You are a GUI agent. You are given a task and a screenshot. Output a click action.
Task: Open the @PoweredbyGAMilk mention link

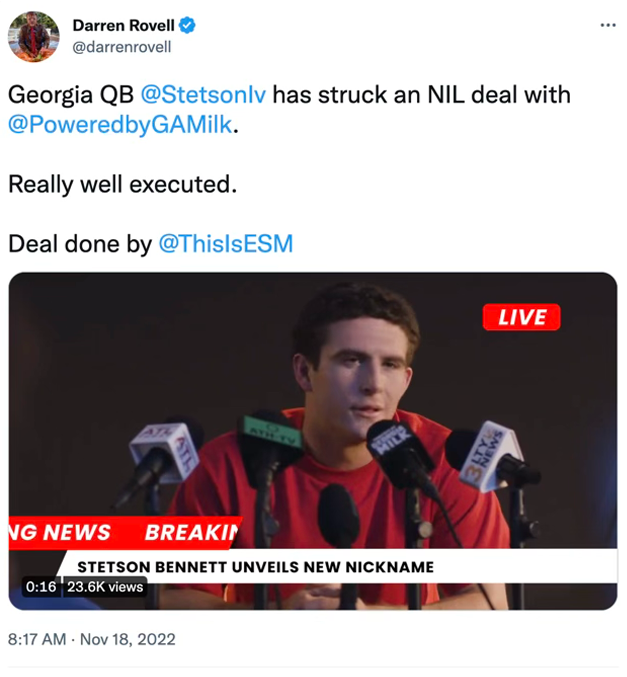pos(120,129)
